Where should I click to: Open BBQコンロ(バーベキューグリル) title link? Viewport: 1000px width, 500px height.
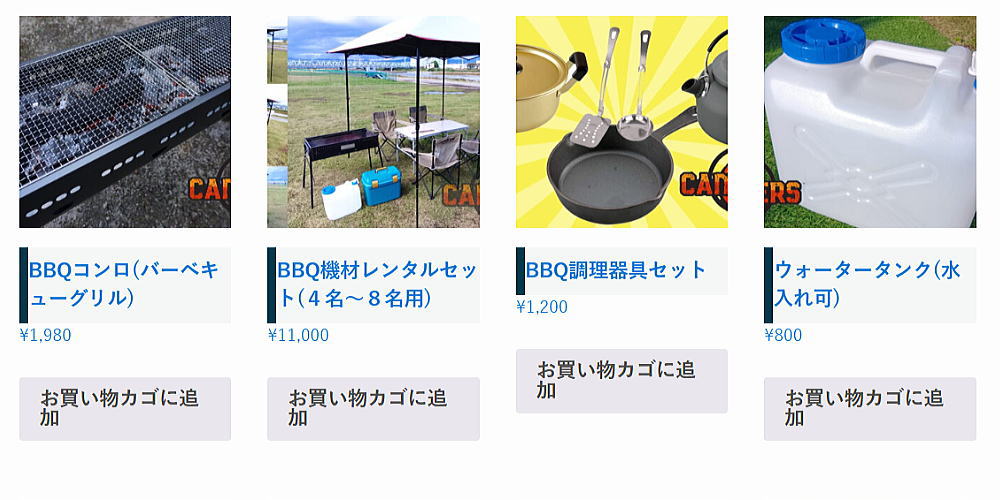point(125,284)
